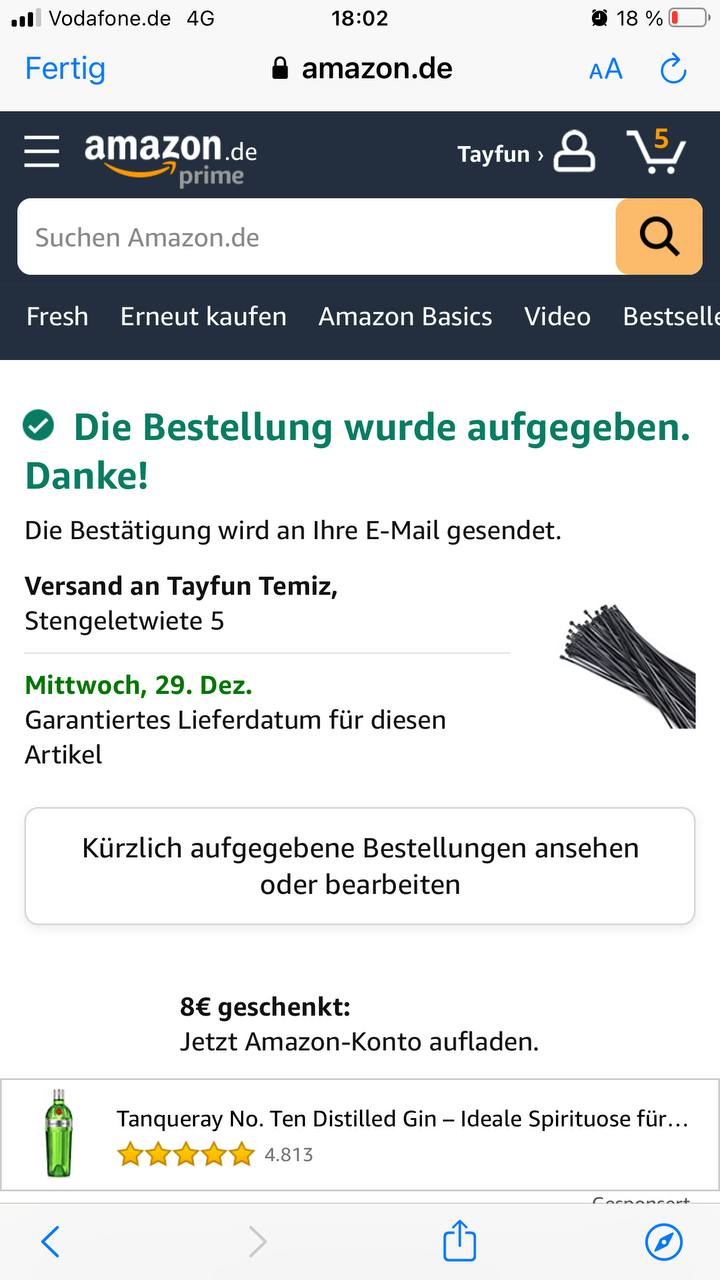This screenshot has height=1280, width=720.
Task: Open the Tayfun account page
Action: tap(525, 154)
